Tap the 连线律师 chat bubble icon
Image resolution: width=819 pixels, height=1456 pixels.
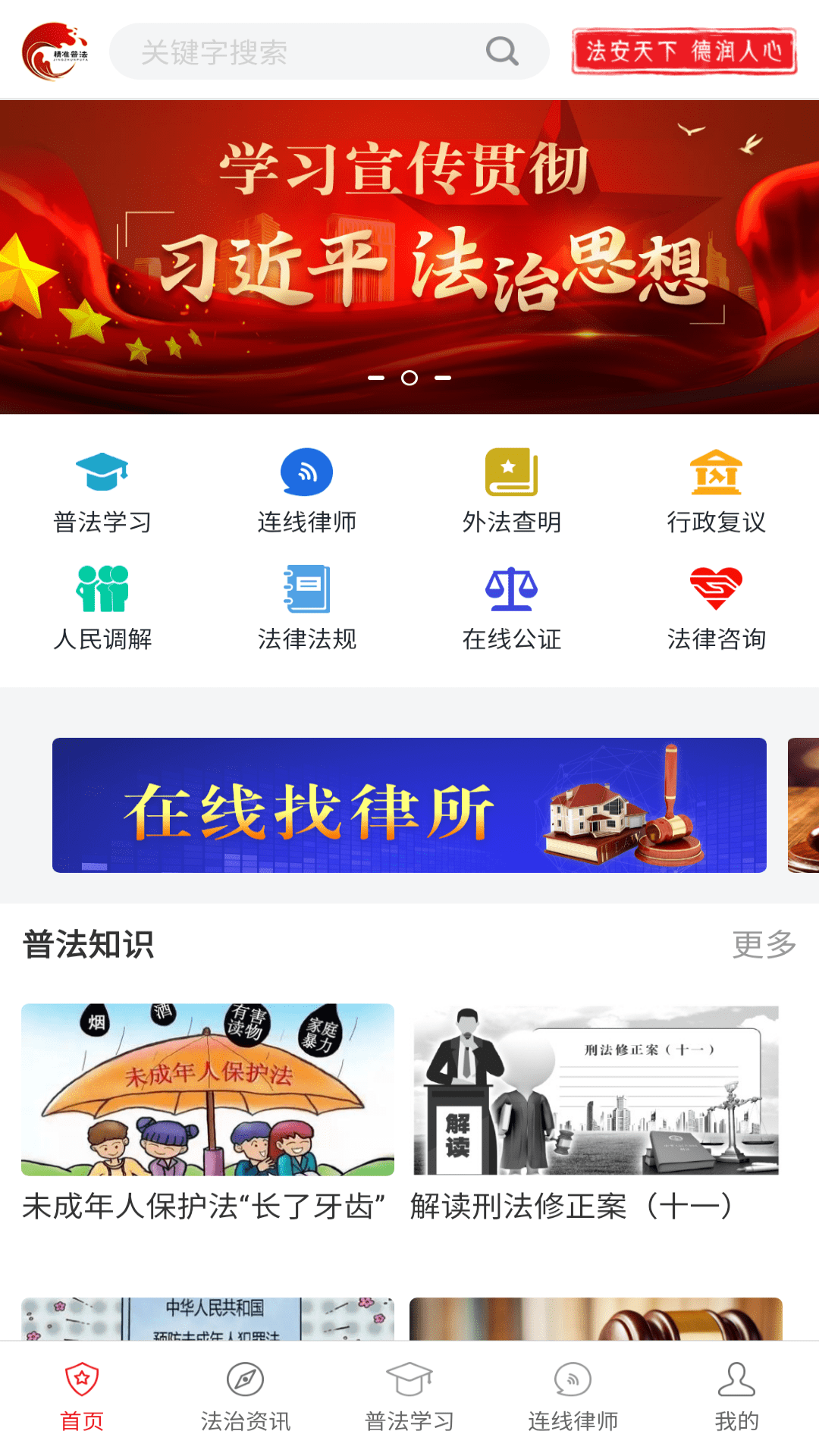(x=306, y=471)
